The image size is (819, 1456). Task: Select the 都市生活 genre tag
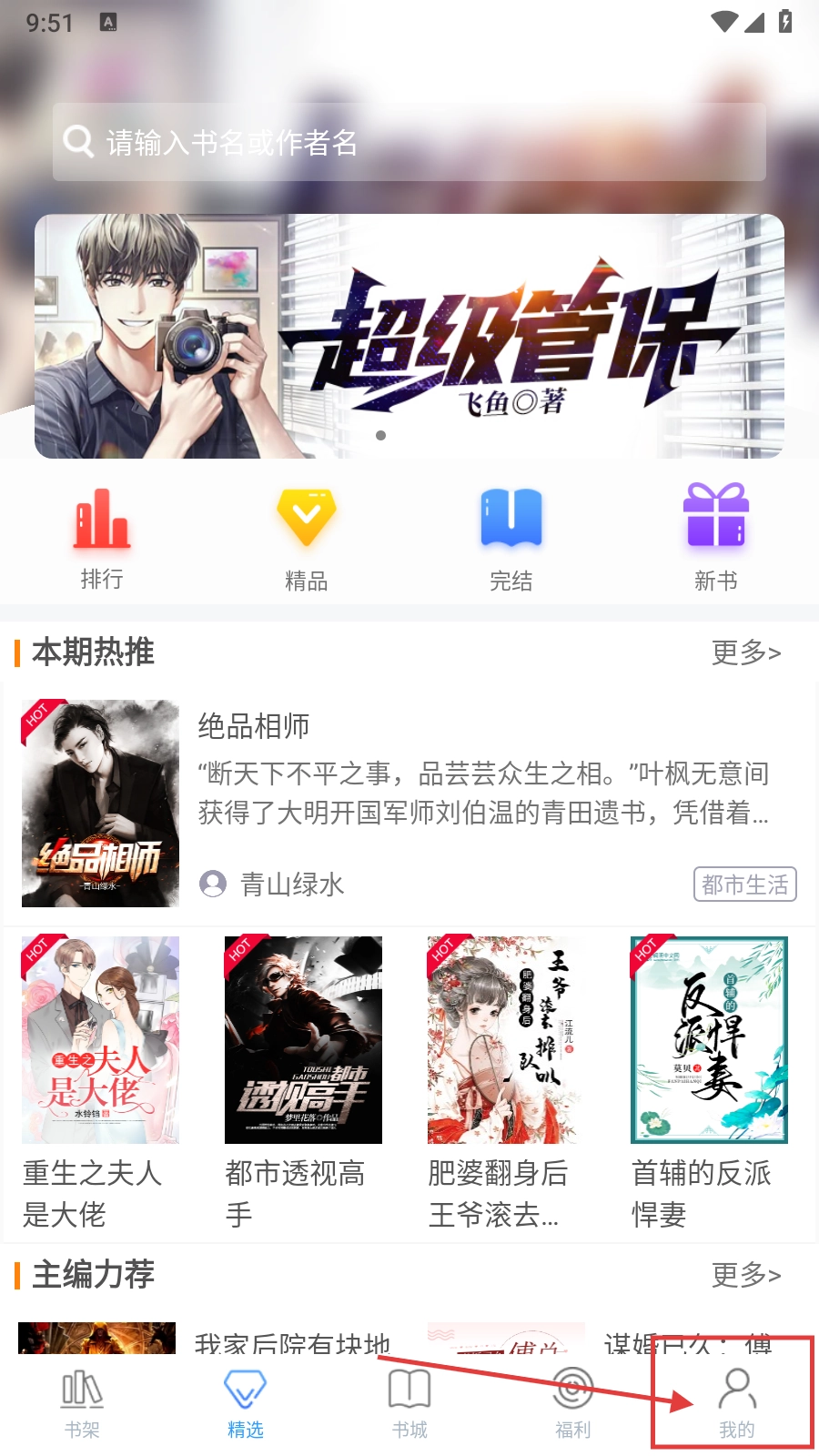(x=744, y=885)
